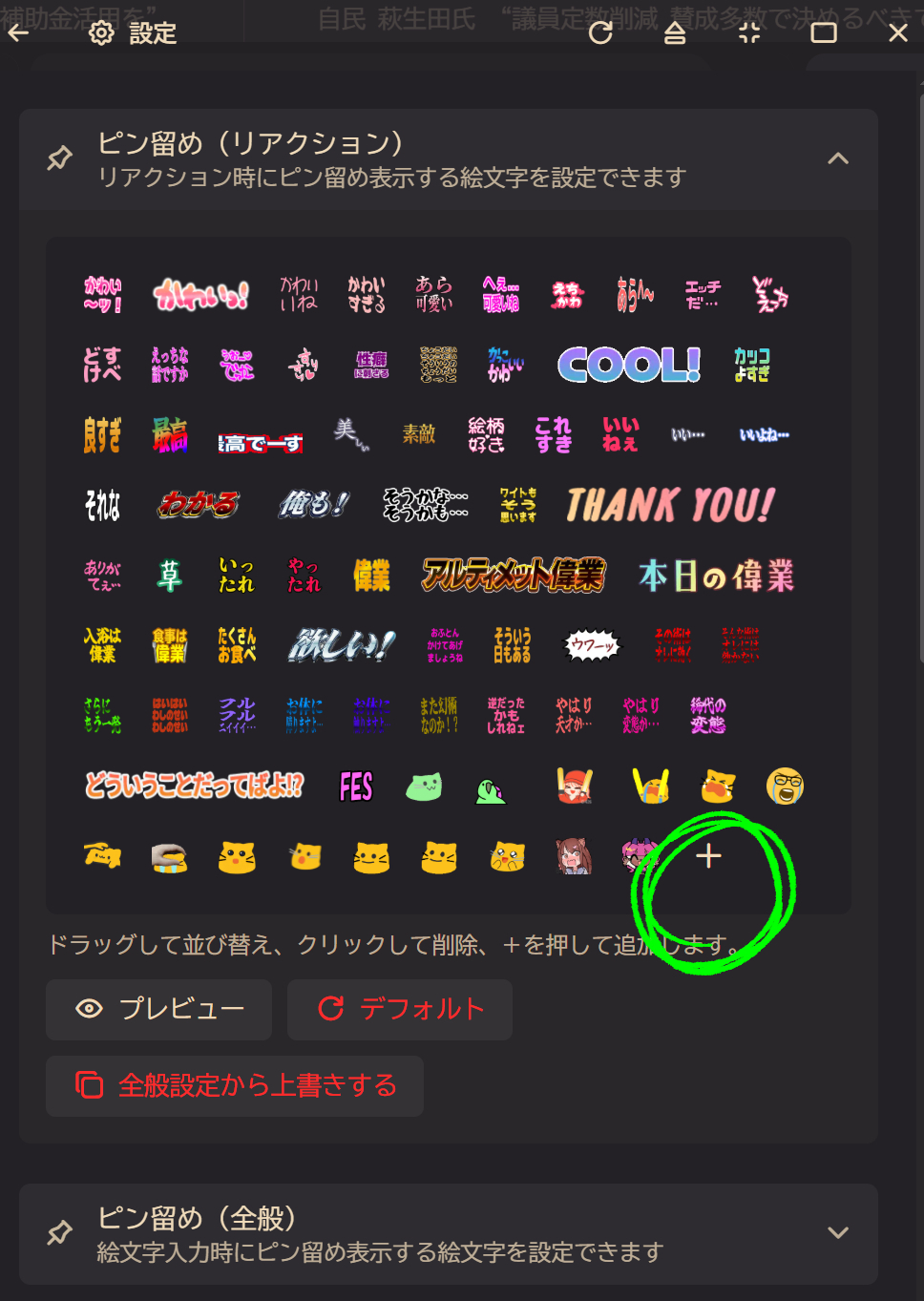Shrink the window with the collapse icon
Viewport: 924px width, 1301px height.
point(749,33)
